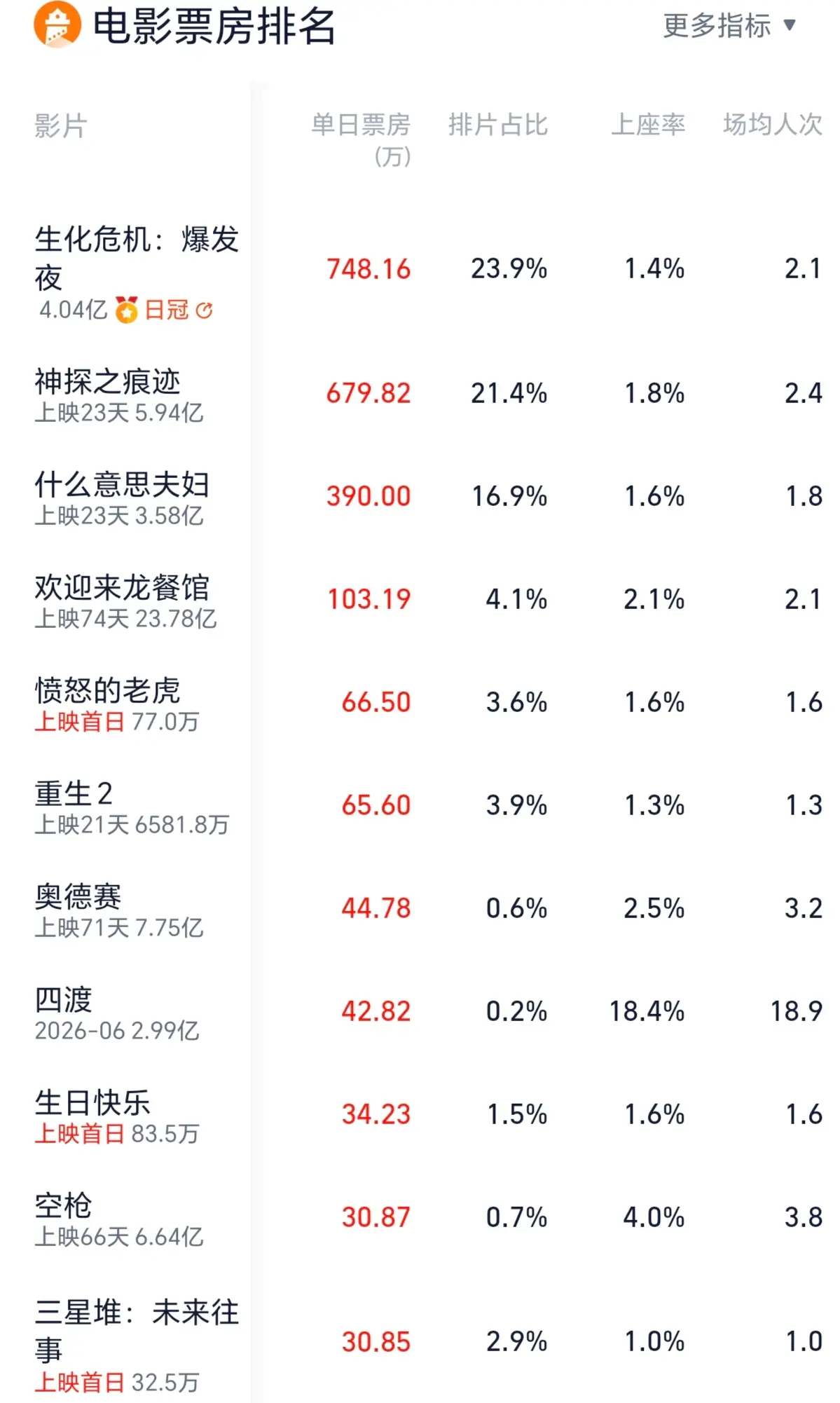
Task: Open the 四渡 movie entry
Action: click(x=420, y=1013)
